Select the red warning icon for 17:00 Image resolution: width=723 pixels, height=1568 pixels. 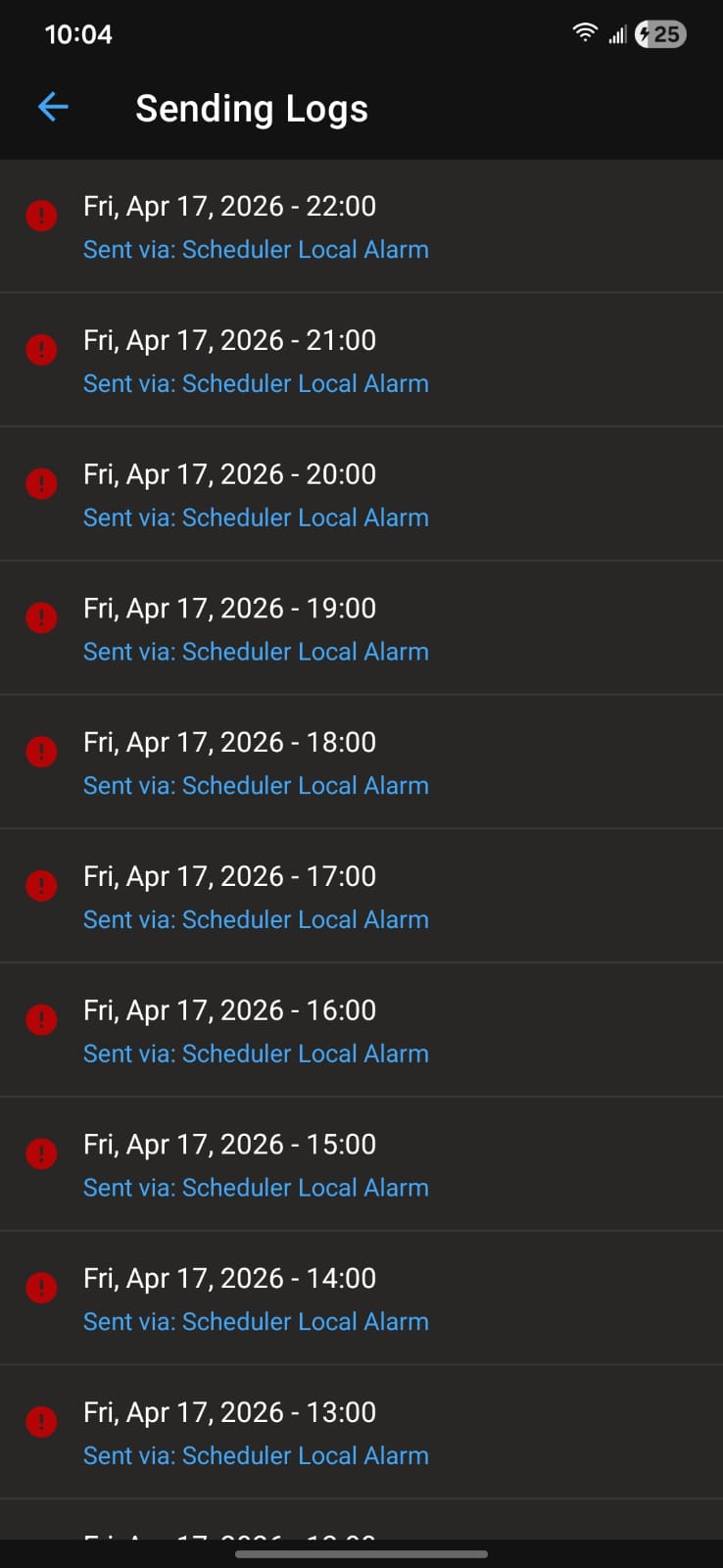(x=41, y=885)
